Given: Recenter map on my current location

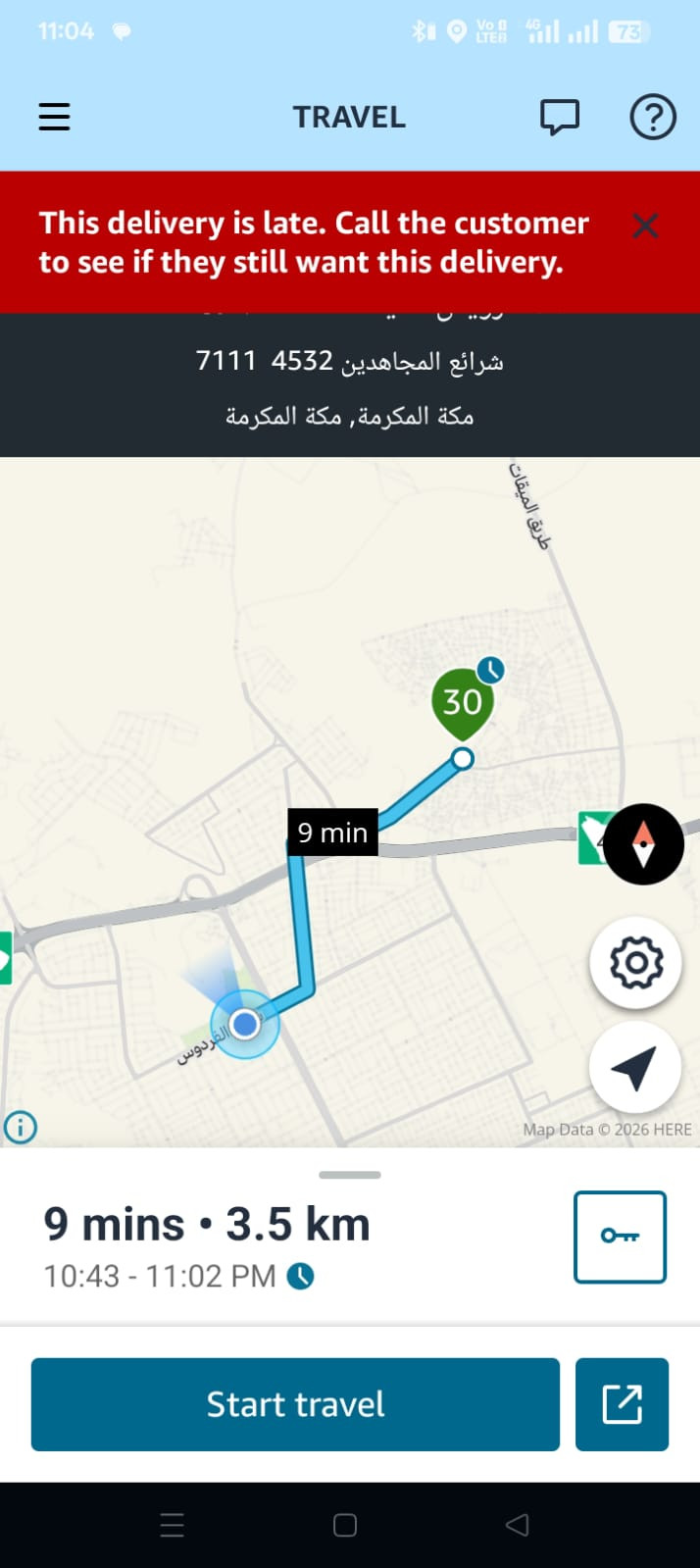Looking at the screenshot, I should coord(635,1068).
